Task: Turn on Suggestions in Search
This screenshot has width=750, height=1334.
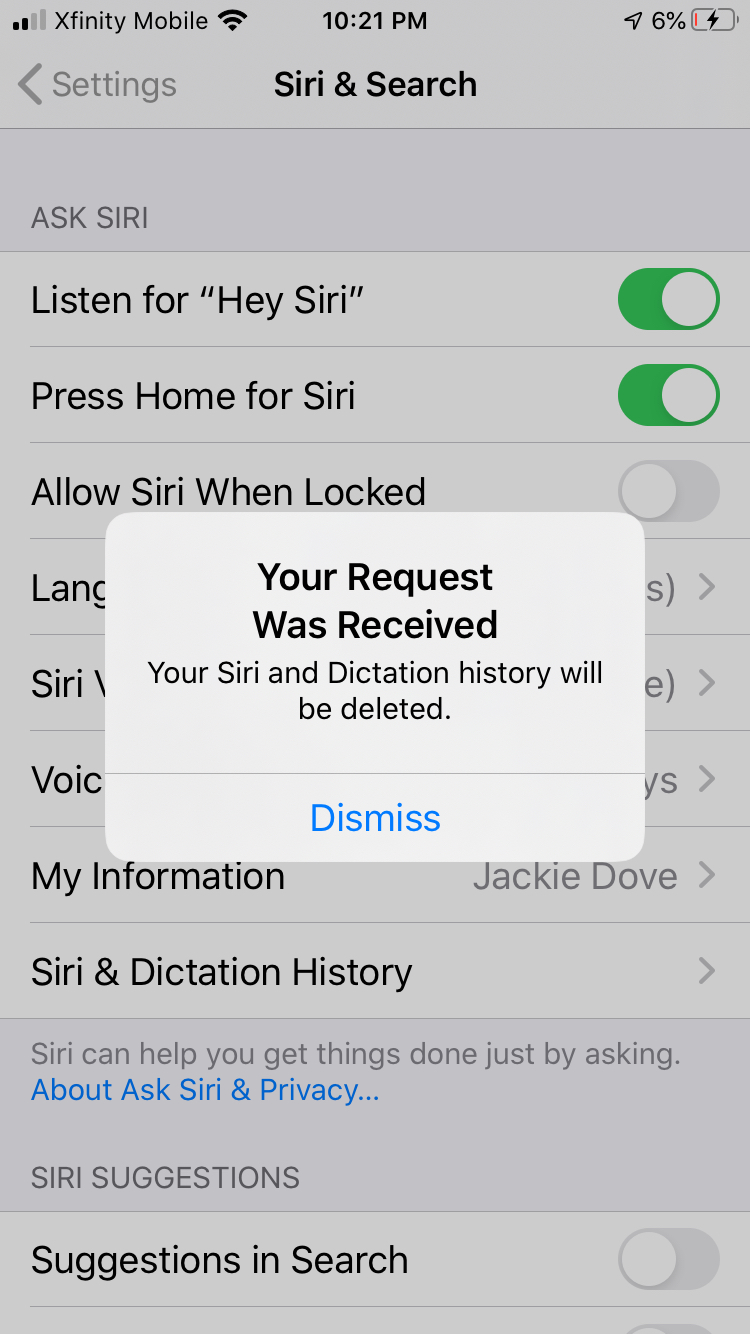Action: tap(669, 1259)
